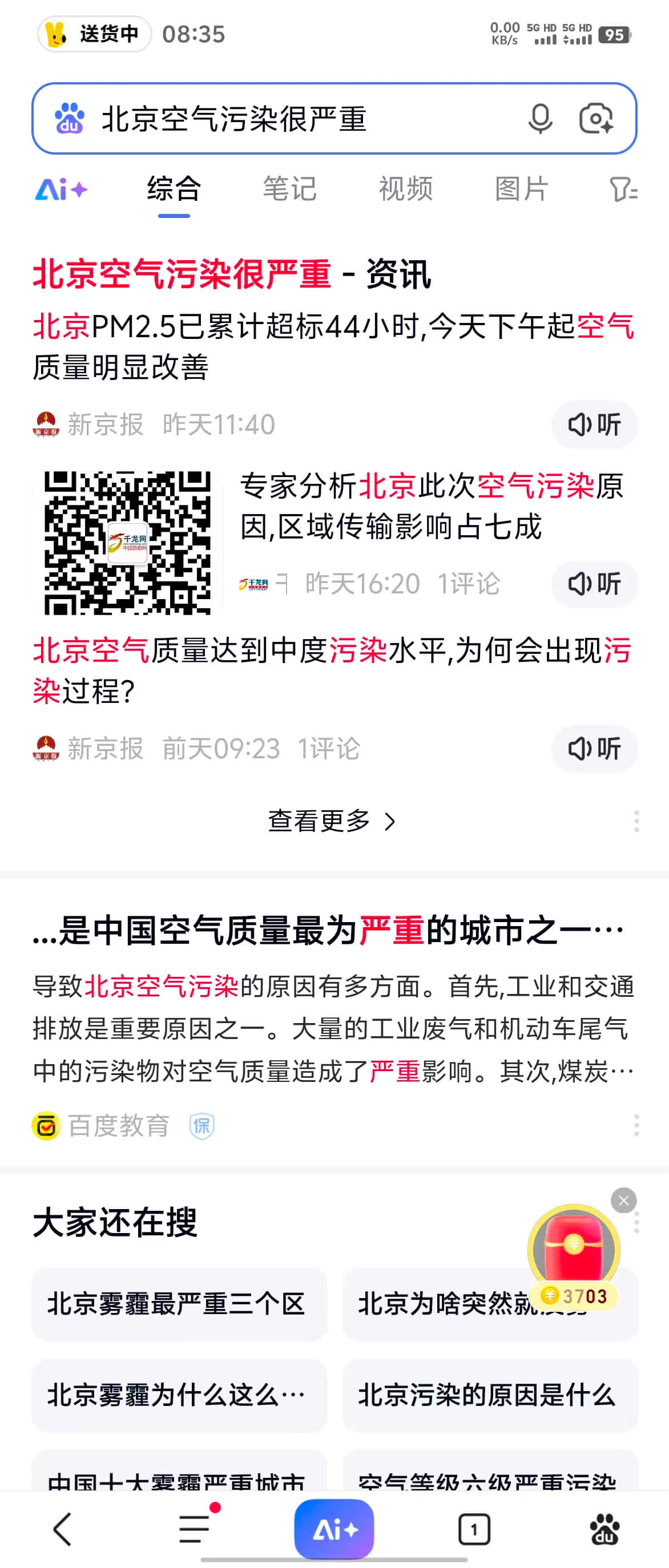Listen to the 昨天16:20 article
The width and height of the screenshot is (669, 1568).
[x=594, y=584]
